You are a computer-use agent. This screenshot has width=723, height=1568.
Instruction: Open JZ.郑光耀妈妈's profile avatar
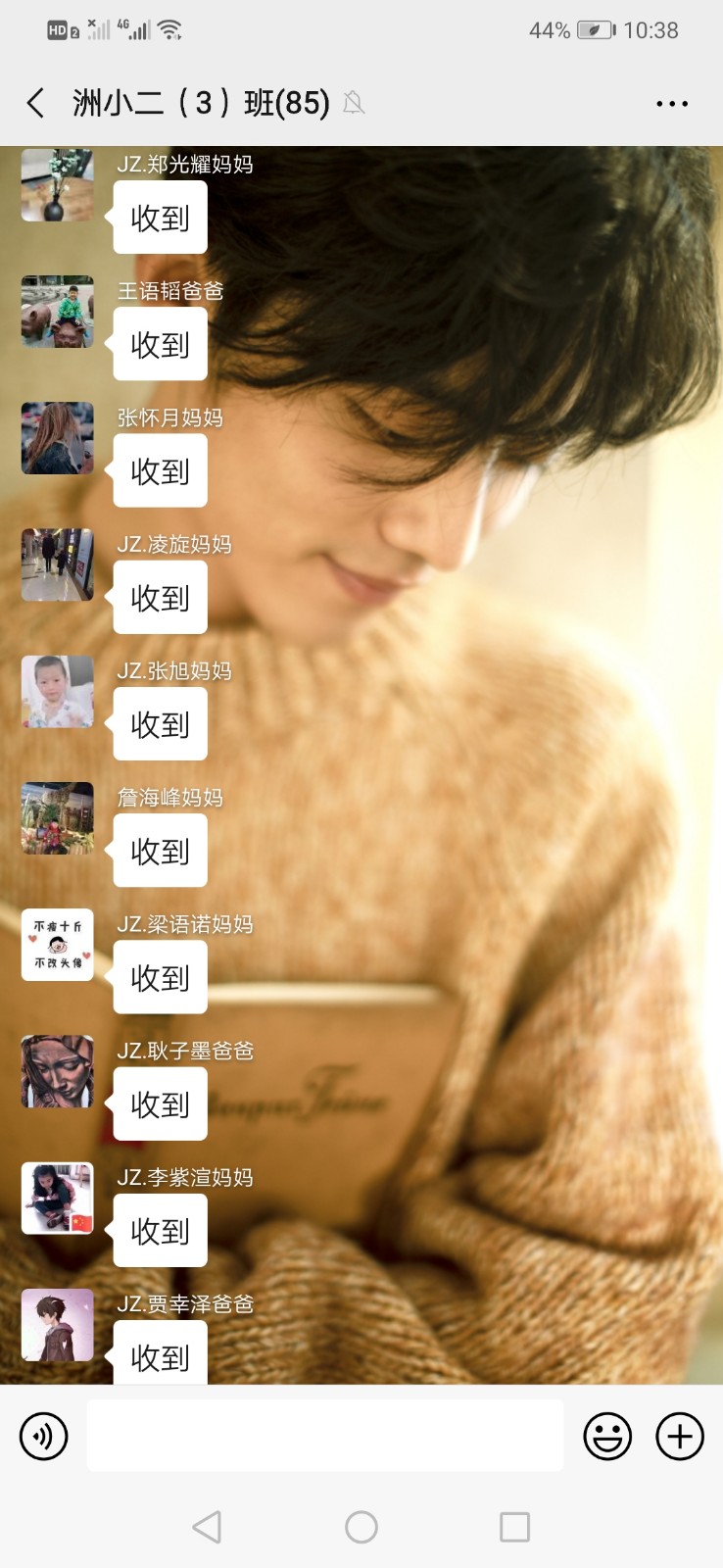coord(58,186)
